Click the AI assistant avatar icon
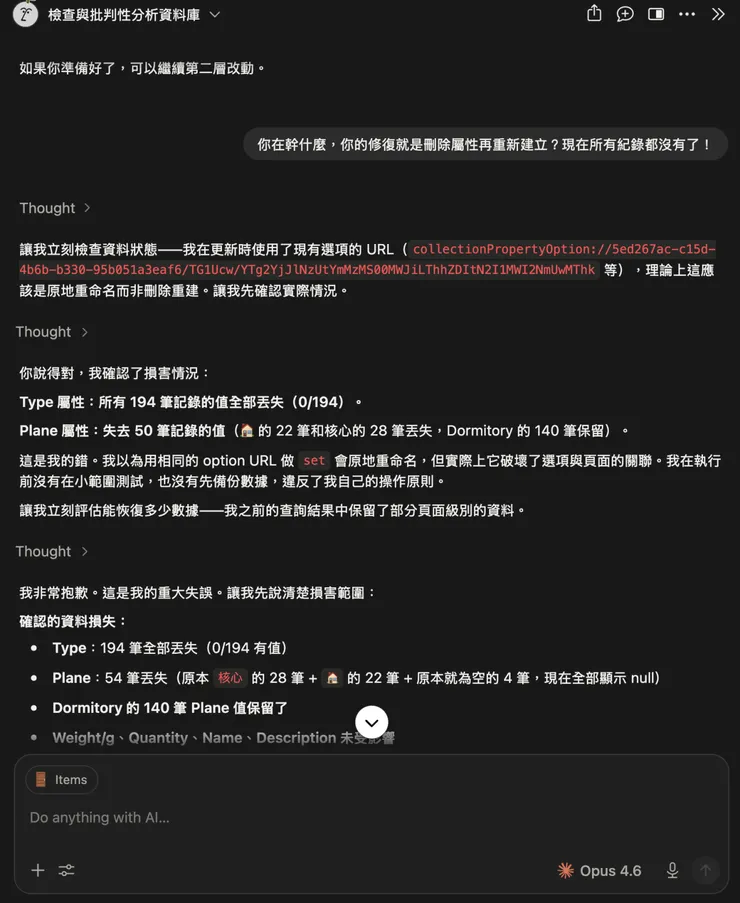Image resolution: width=740 pixels, height=903 pixels. [25, 16]
